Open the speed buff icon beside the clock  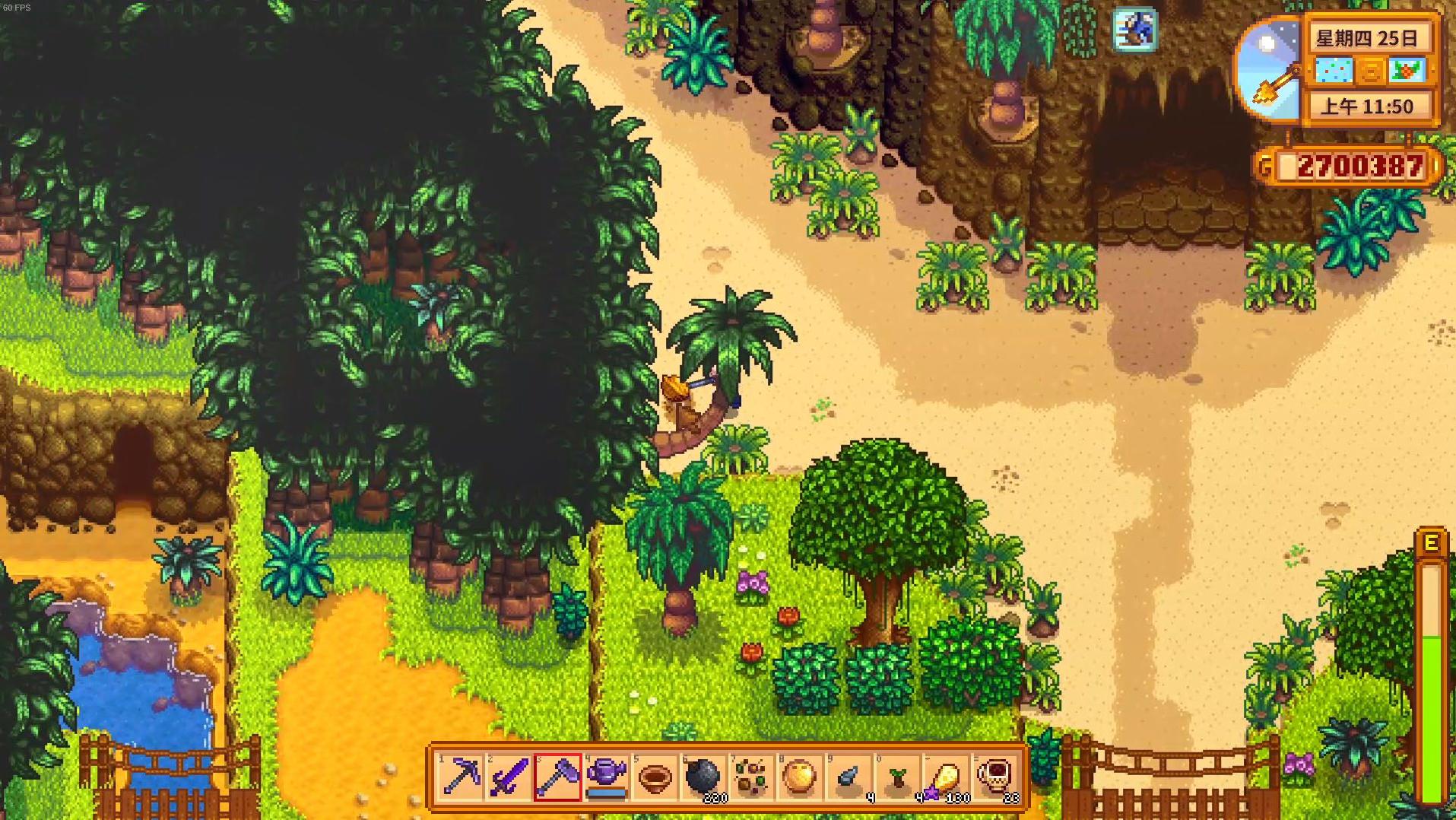(1135, 30)
